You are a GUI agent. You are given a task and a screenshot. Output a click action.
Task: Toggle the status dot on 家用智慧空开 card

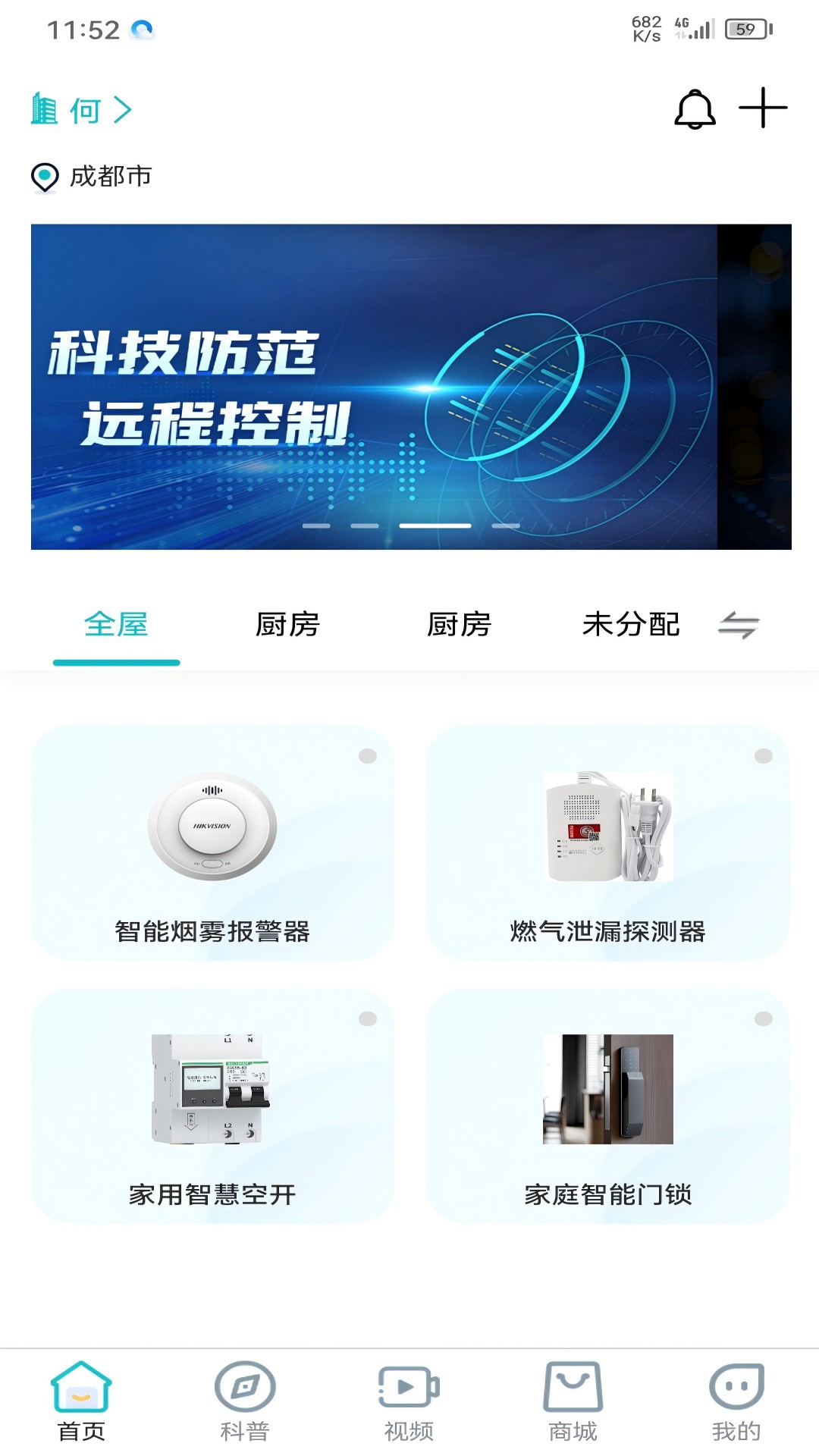[369, 1016]
